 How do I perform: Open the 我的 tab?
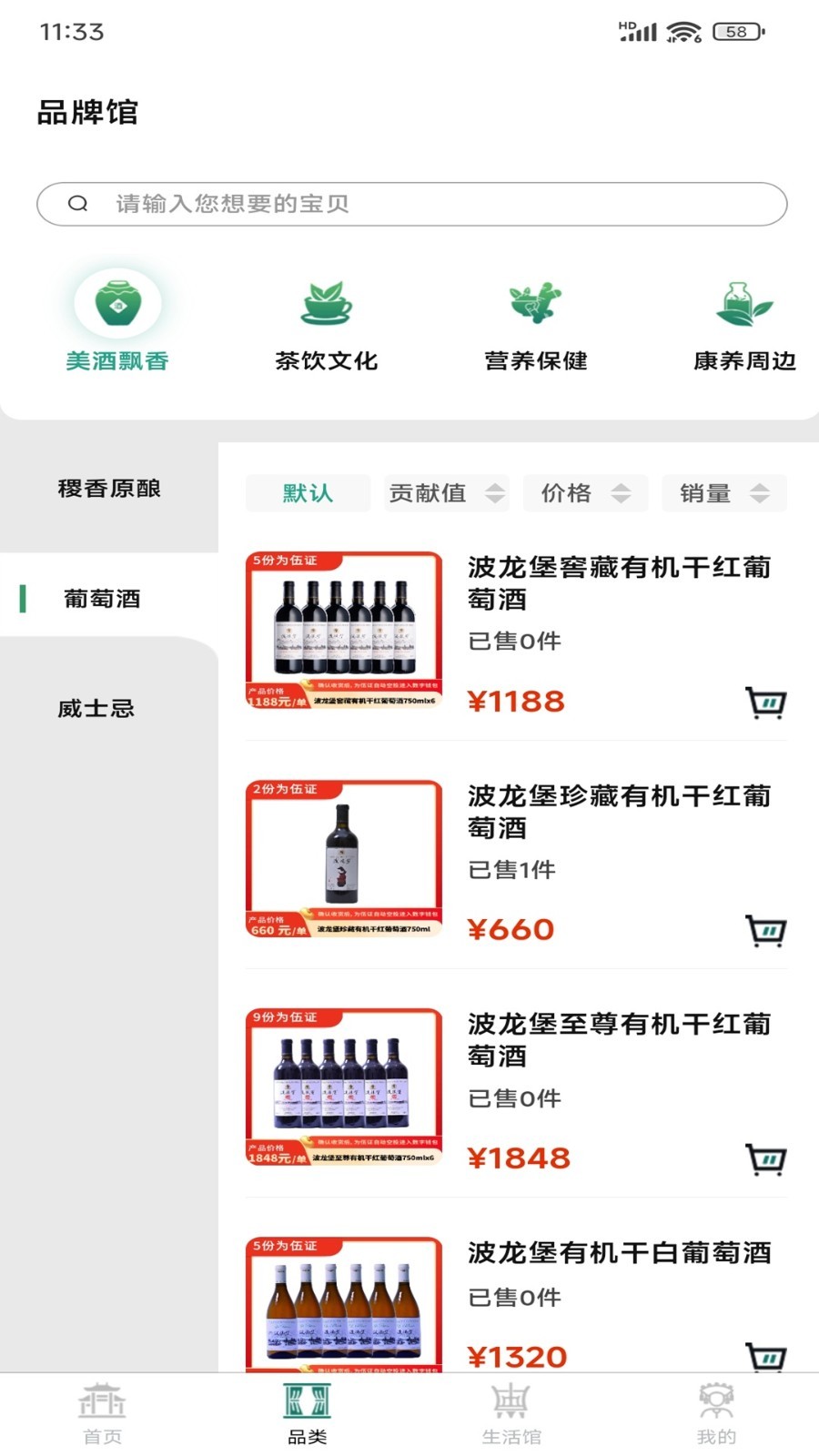716,1414
